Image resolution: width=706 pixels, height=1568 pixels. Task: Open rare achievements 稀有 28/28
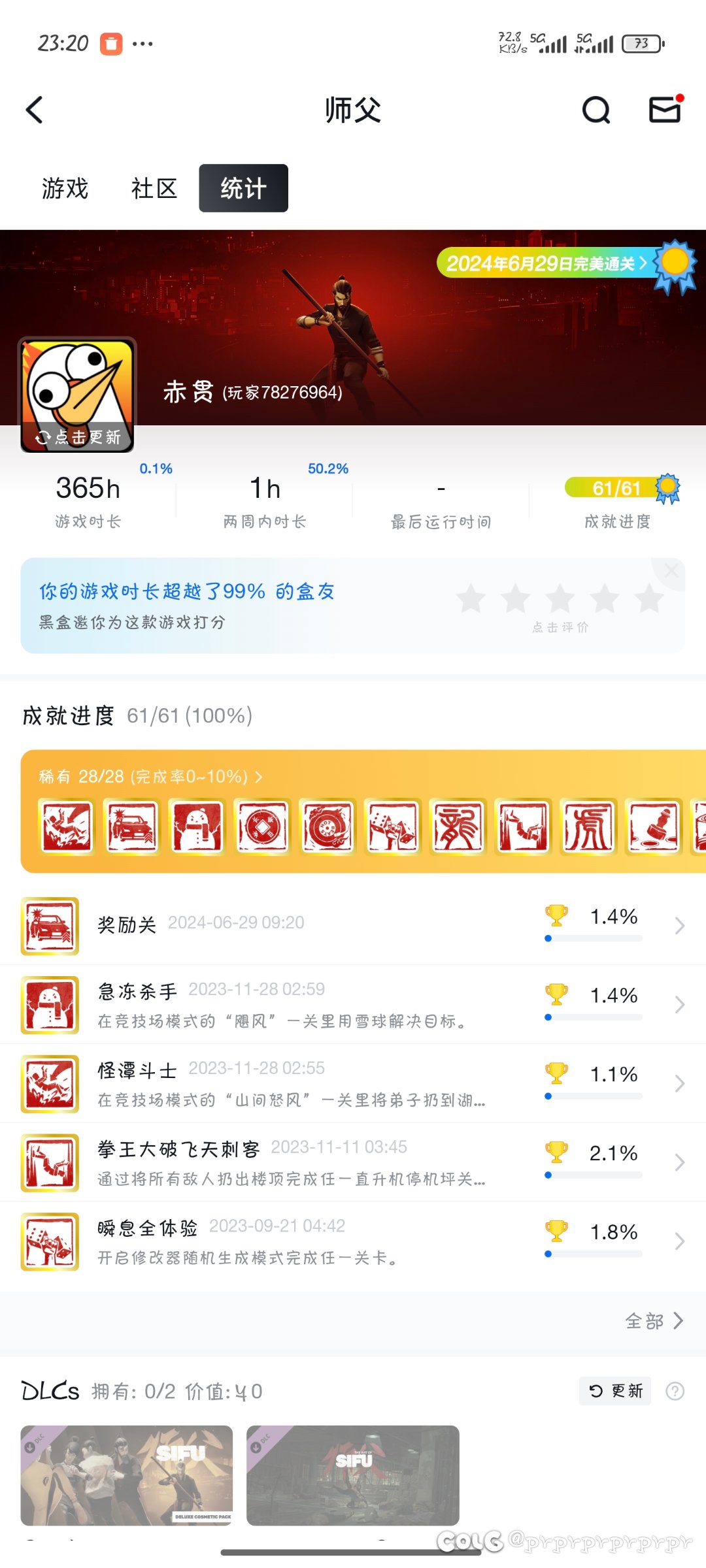coord(150,777)
